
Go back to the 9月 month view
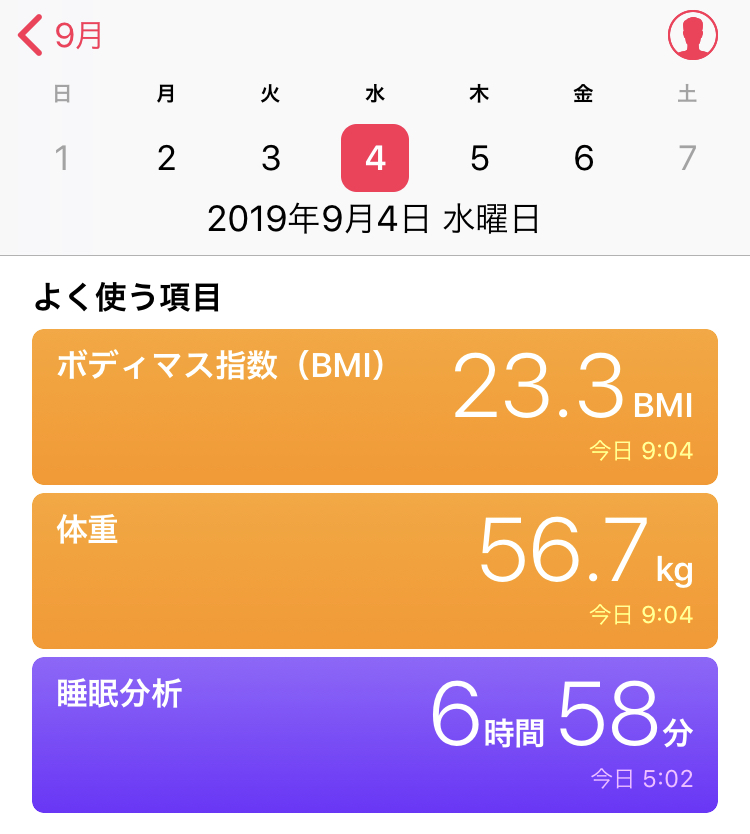(60, 36)
